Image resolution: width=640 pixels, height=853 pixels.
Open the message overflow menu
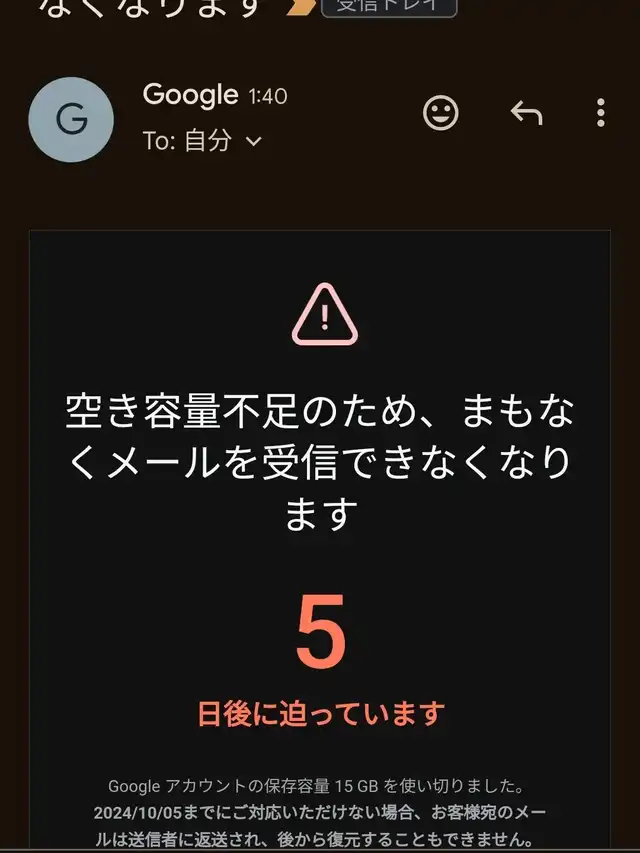click(x=600, y=113)
